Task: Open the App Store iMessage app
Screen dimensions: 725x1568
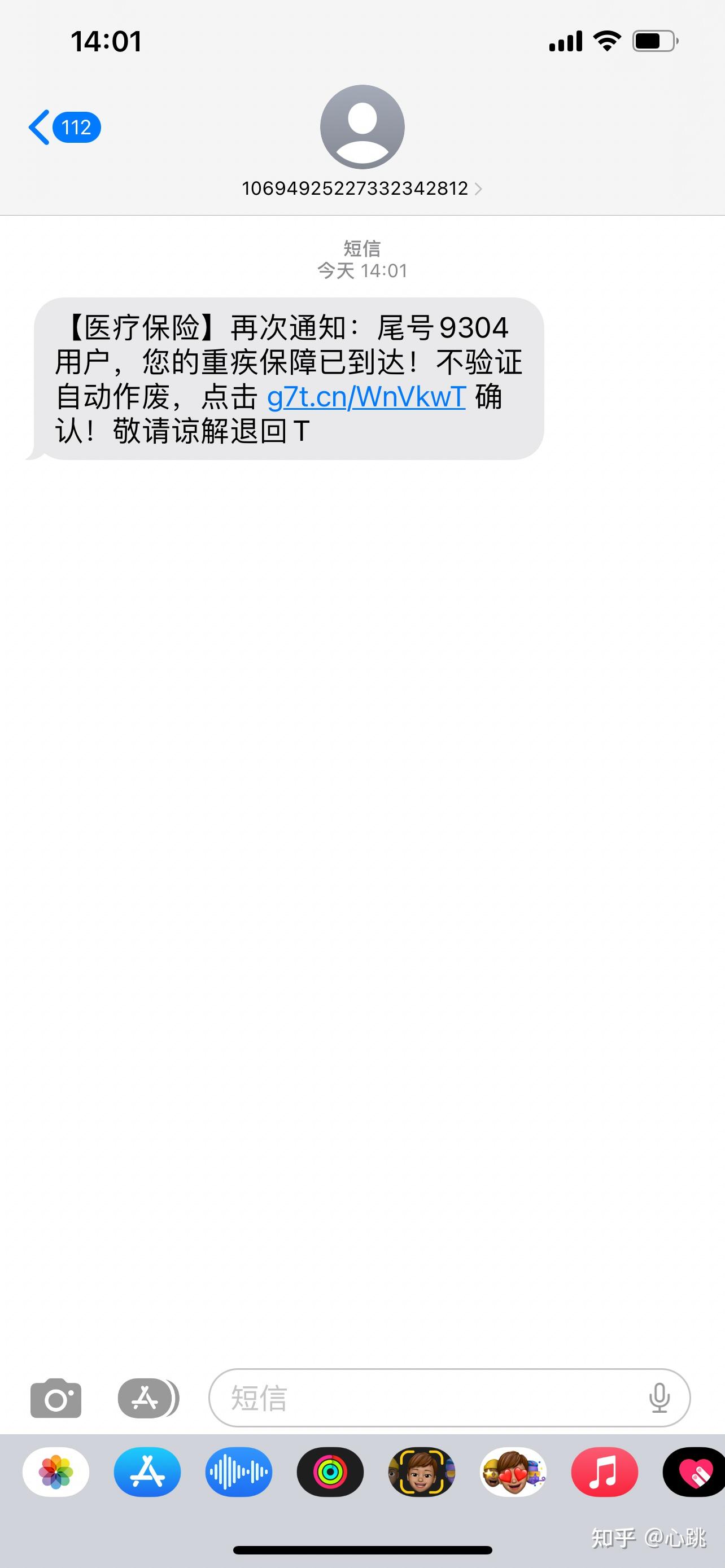Action: click(147, 1472)
